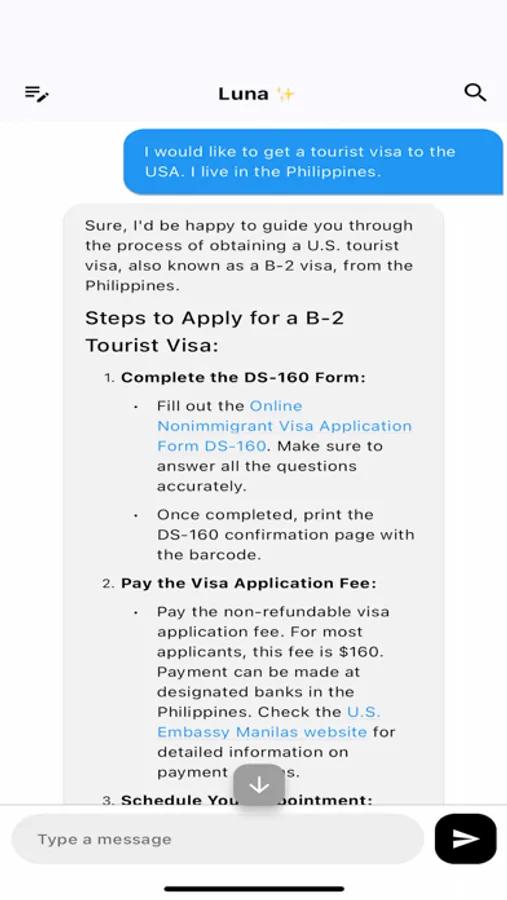Focus the Type a message field
Screen dimensions: 507x900
(x=218, y=839)
